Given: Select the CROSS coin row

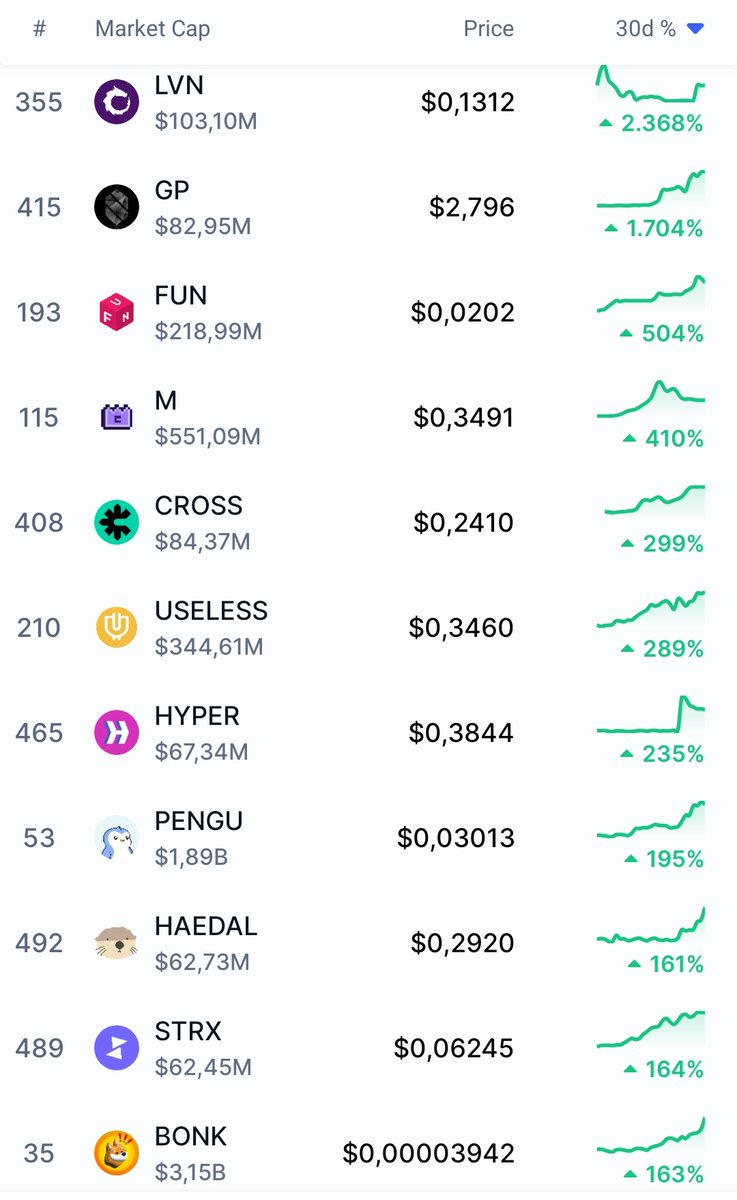Looking at the screenshot, I should point(368,522).
